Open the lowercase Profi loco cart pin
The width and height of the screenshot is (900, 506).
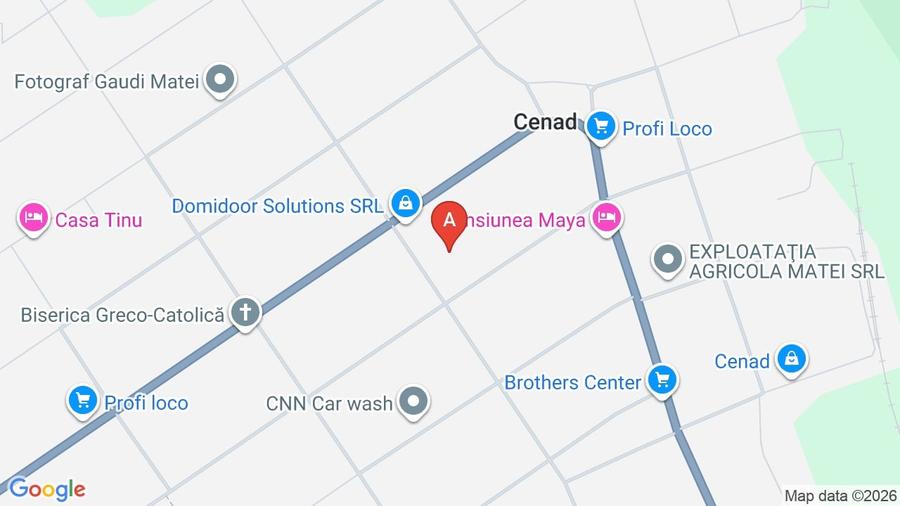82,402
